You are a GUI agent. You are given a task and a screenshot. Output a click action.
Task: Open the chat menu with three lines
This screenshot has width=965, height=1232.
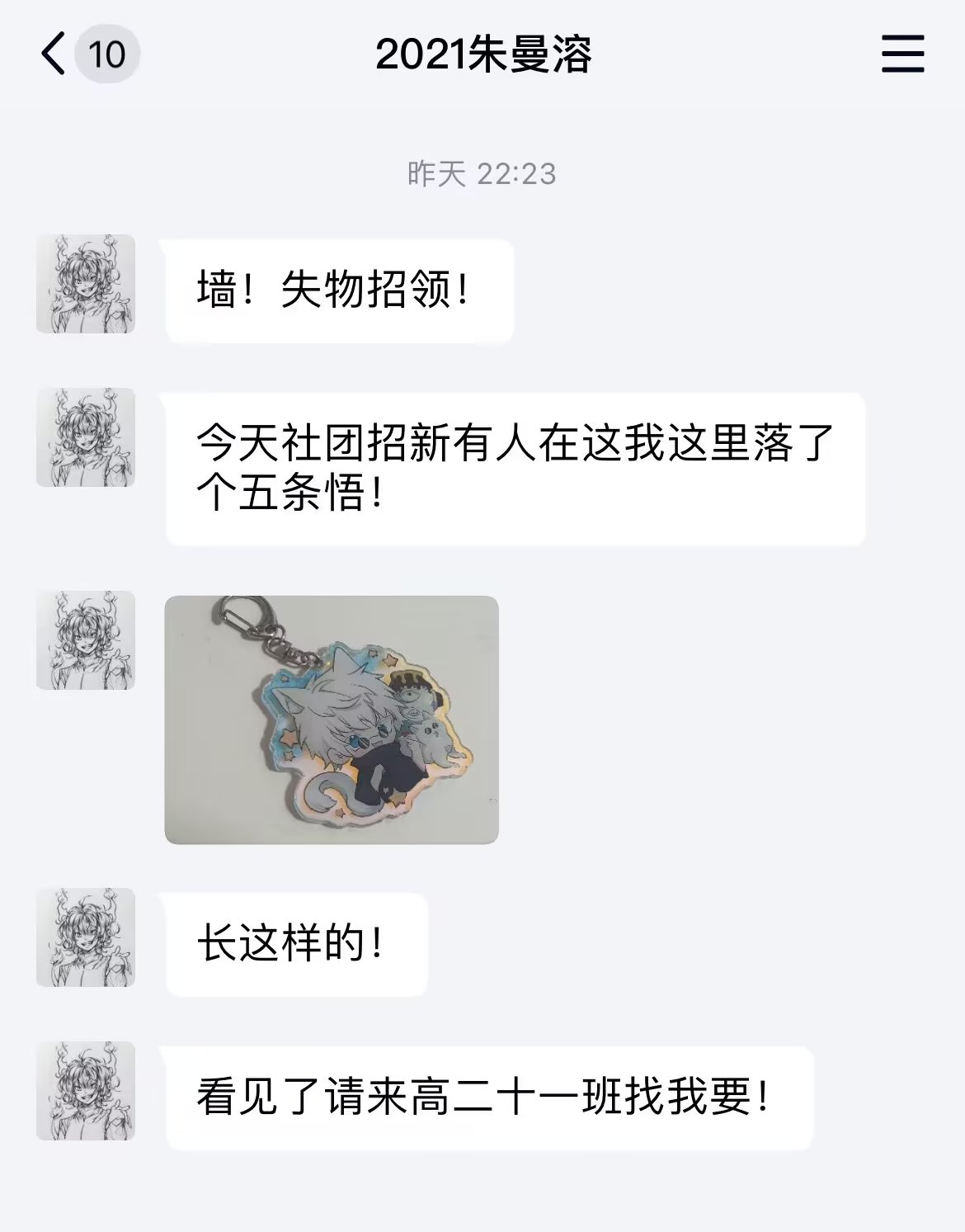902,54
